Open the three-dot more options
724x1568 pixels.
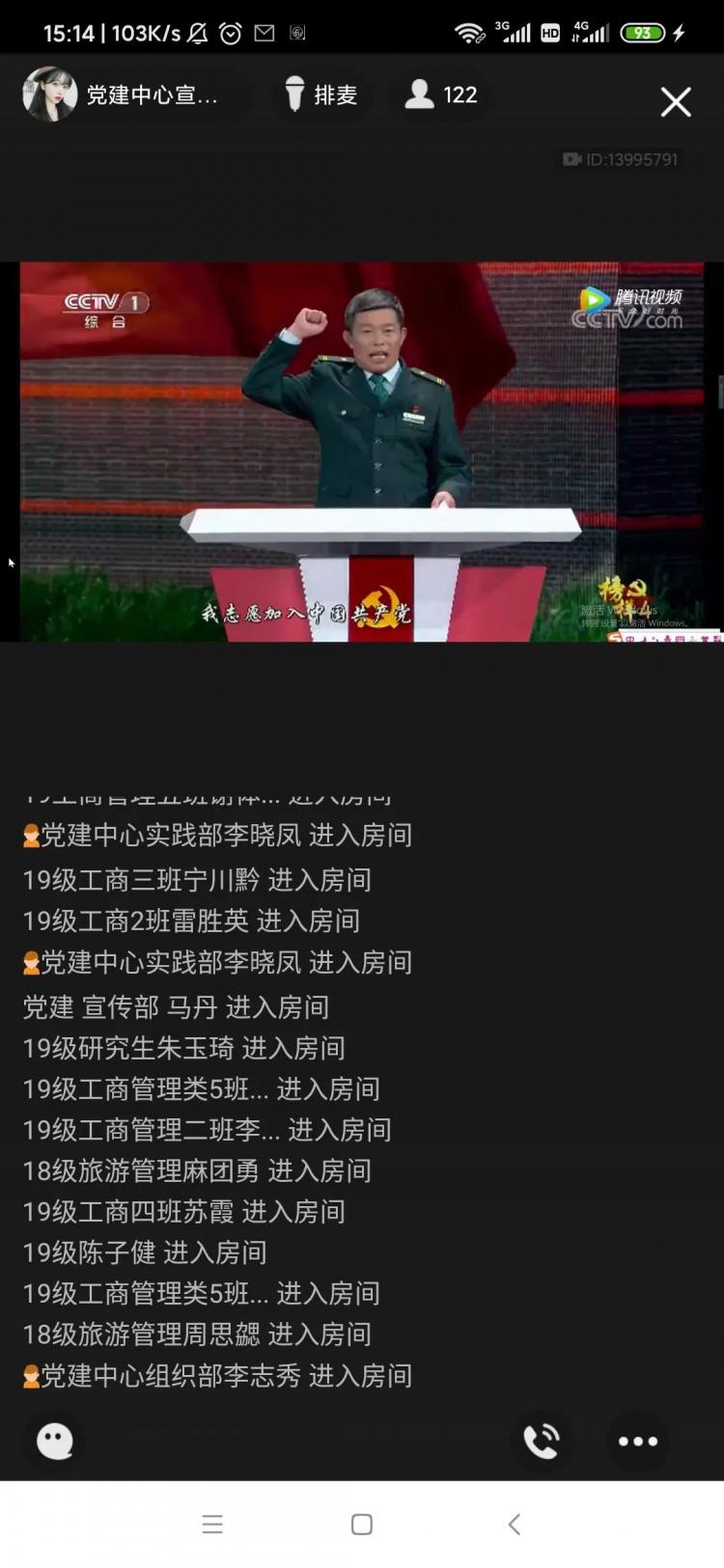tap(637, 1441)
